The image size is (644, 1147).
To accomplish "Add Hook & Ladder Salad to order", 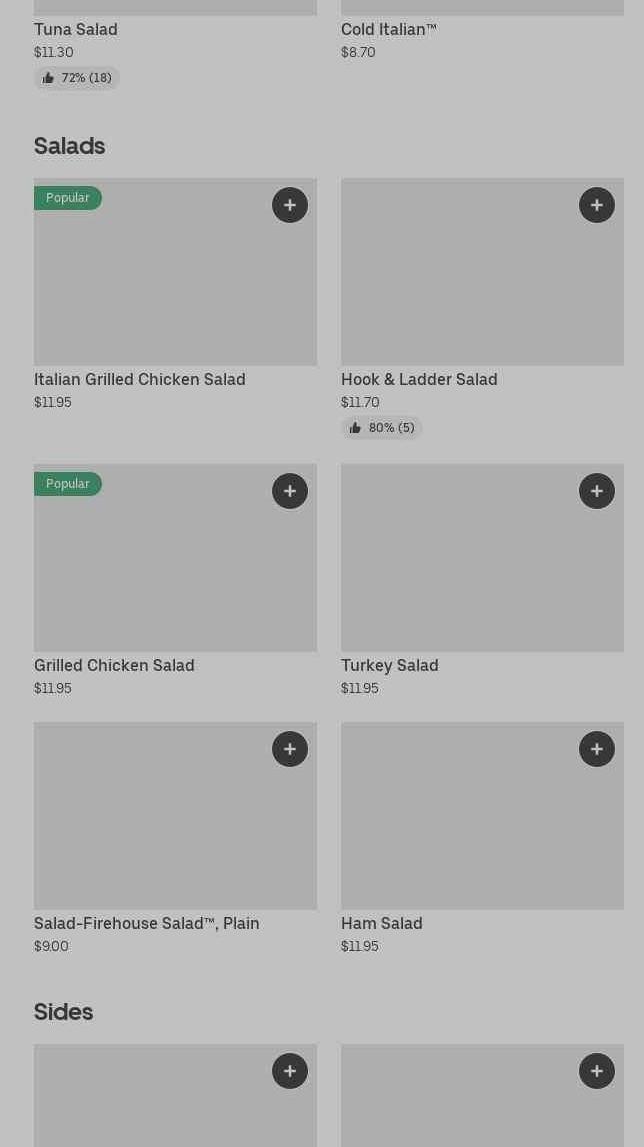I will (x=596, y=205).
